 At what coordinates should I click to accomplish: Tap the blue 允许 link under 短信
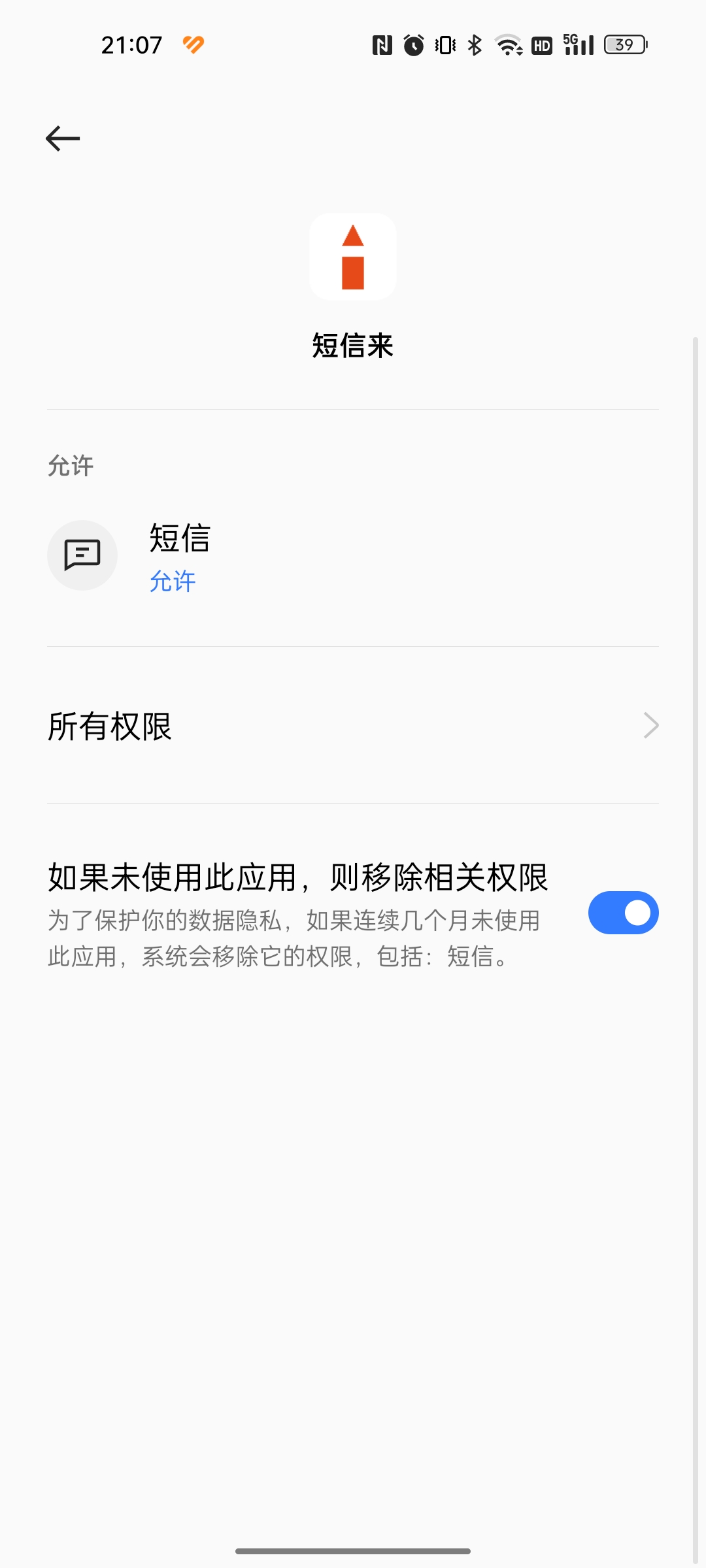point(173,581)
